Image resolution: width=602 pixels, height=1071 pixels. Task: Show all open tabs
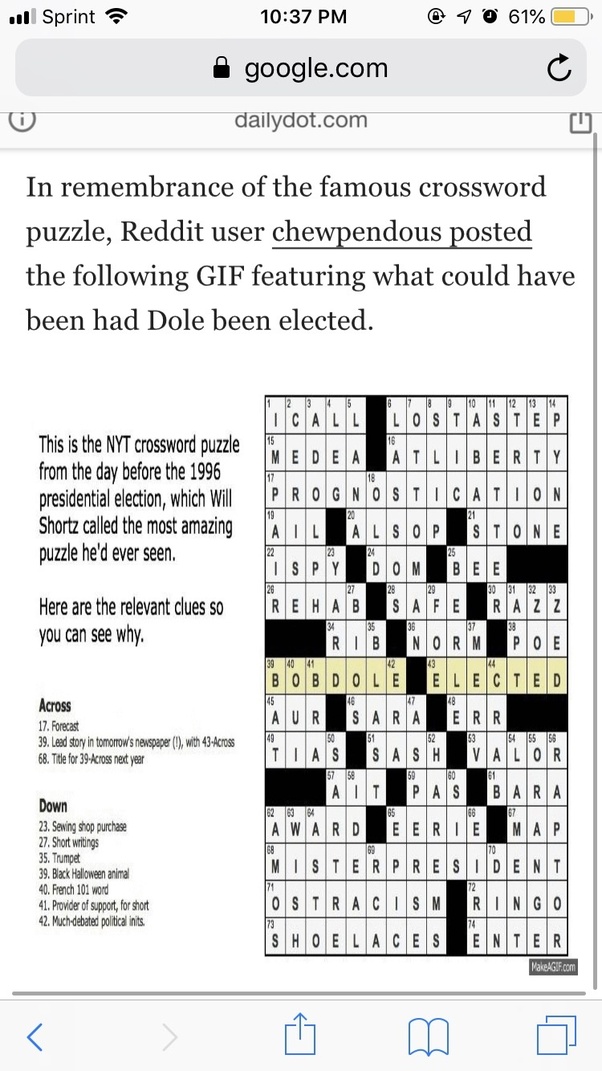556,1035
